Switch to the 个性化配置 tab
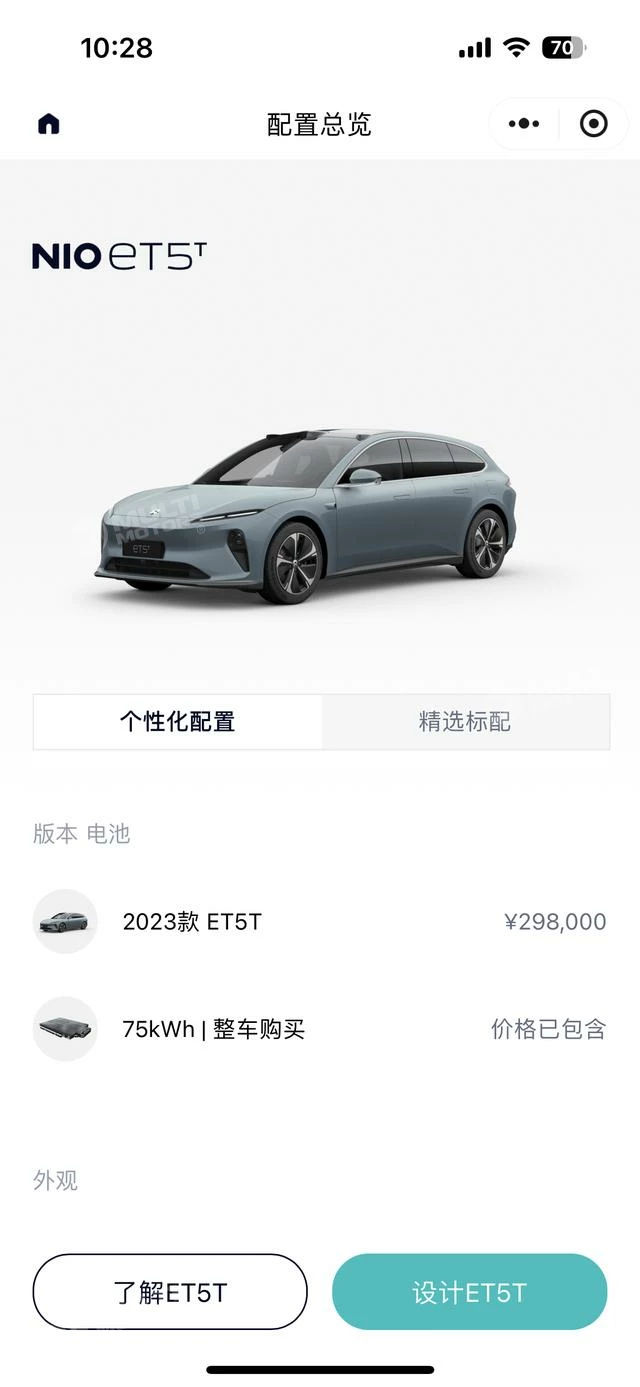 click(178, 722)
